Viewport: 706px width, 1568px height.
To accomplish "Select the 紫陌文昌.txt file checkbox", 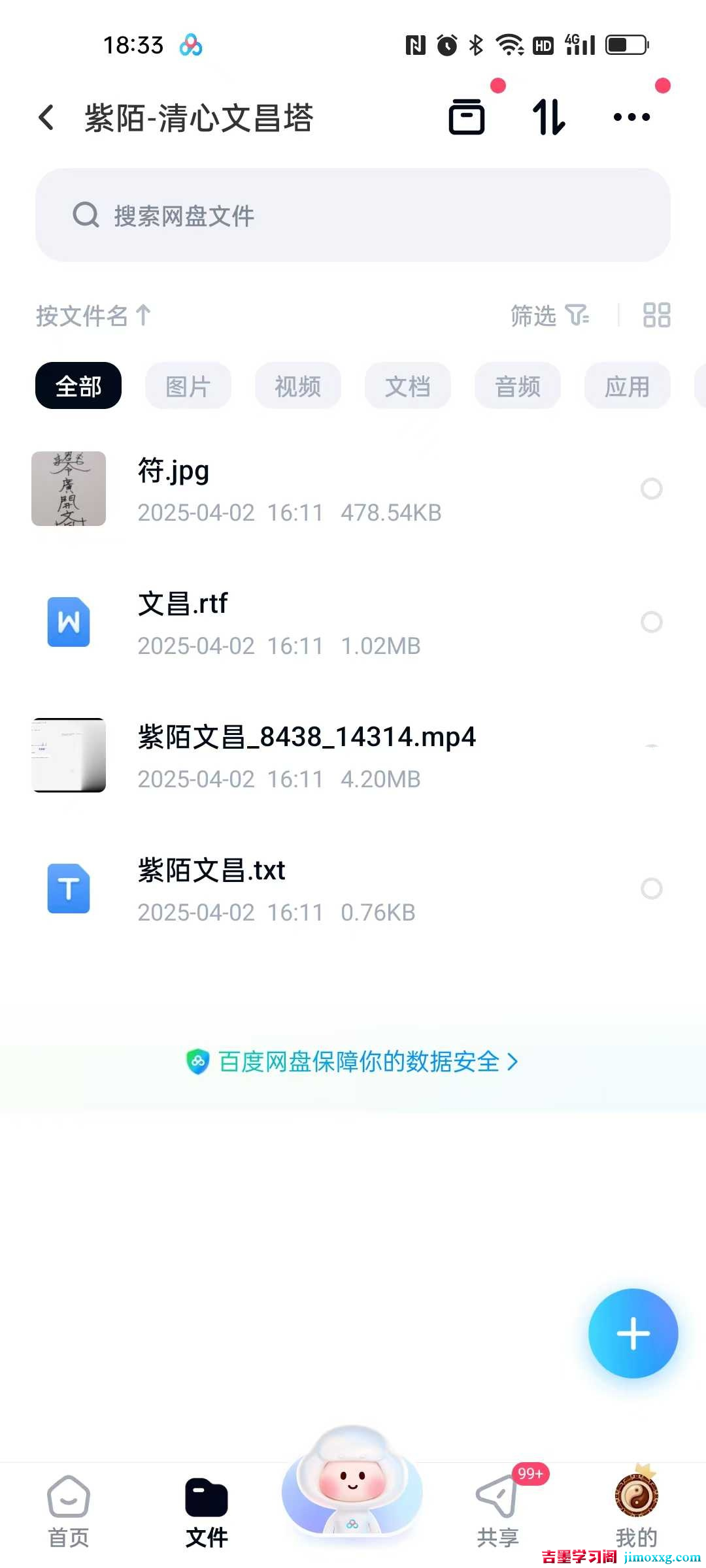I will click(652, 887).
